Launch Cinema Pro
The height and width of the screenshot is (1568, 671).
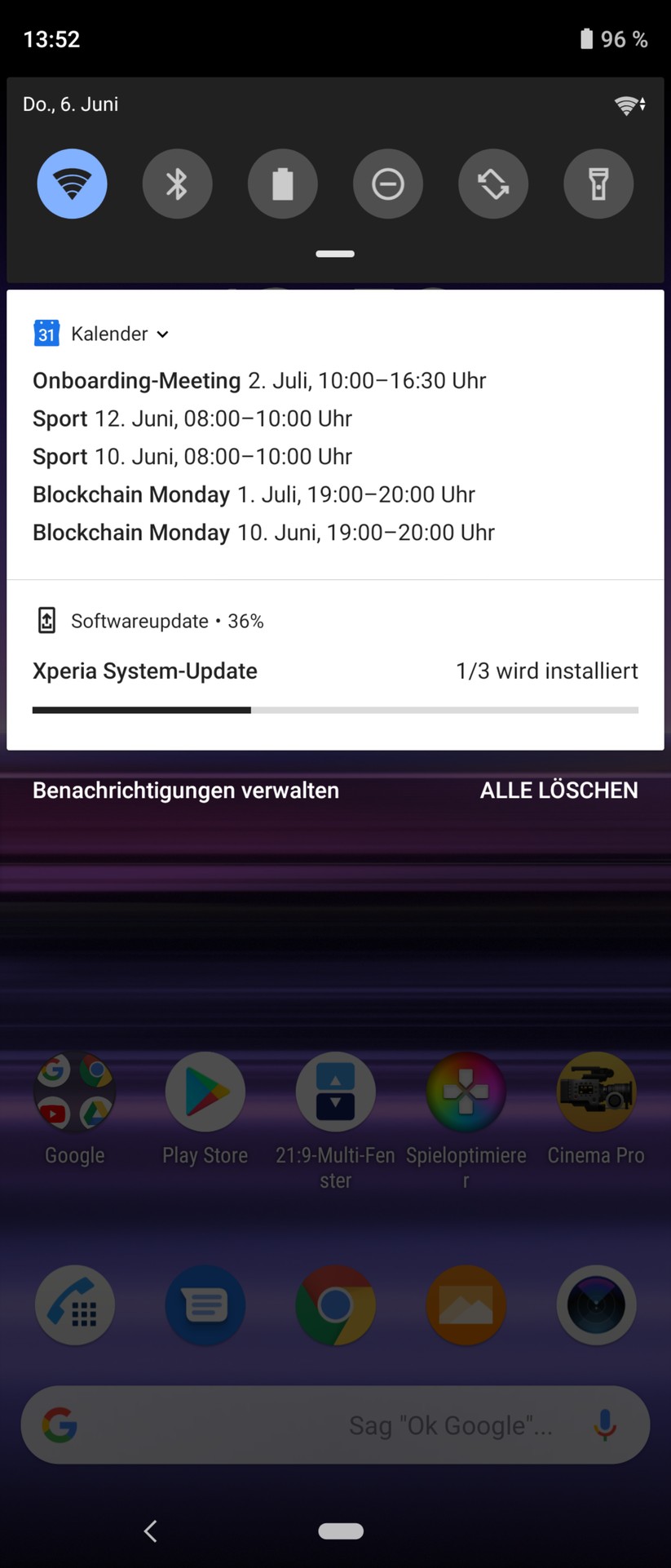[x=596, y=1092]
